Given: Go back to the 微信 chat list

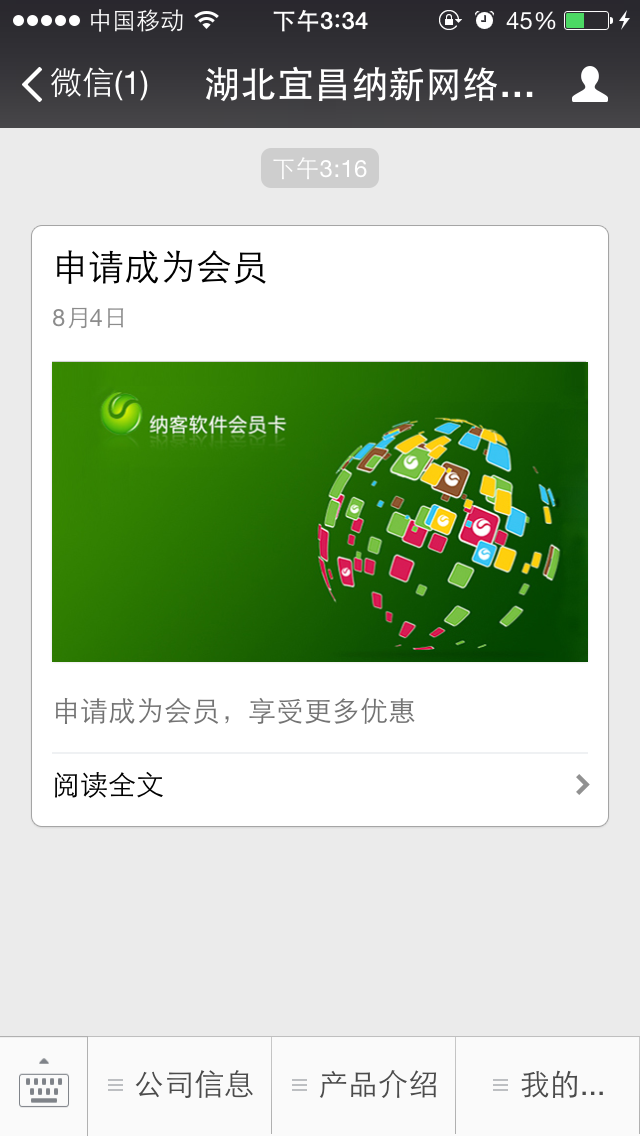Looking at the screenshot, I should click(85, 85).
